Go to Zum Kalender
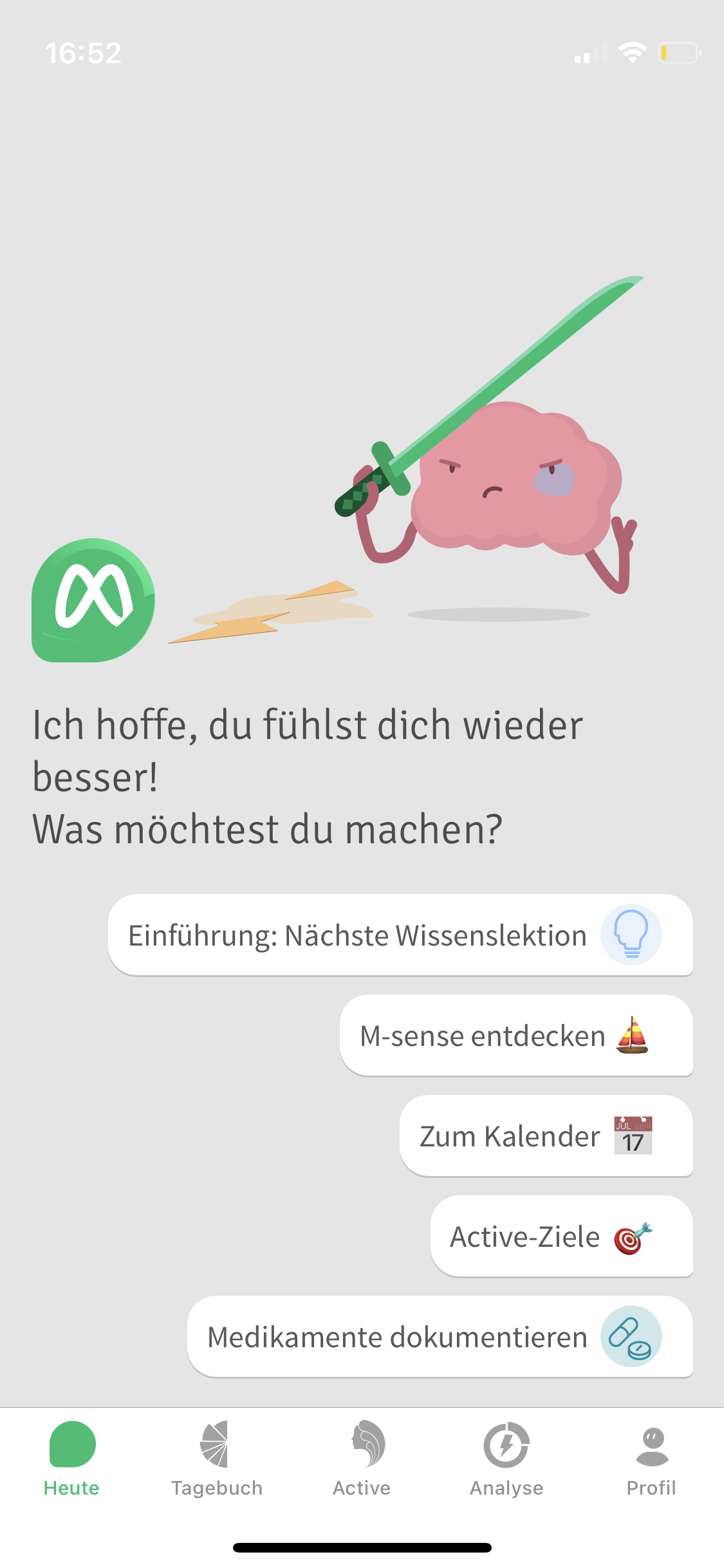The width and height of the screenshot is (724, 1568). 546,1135
